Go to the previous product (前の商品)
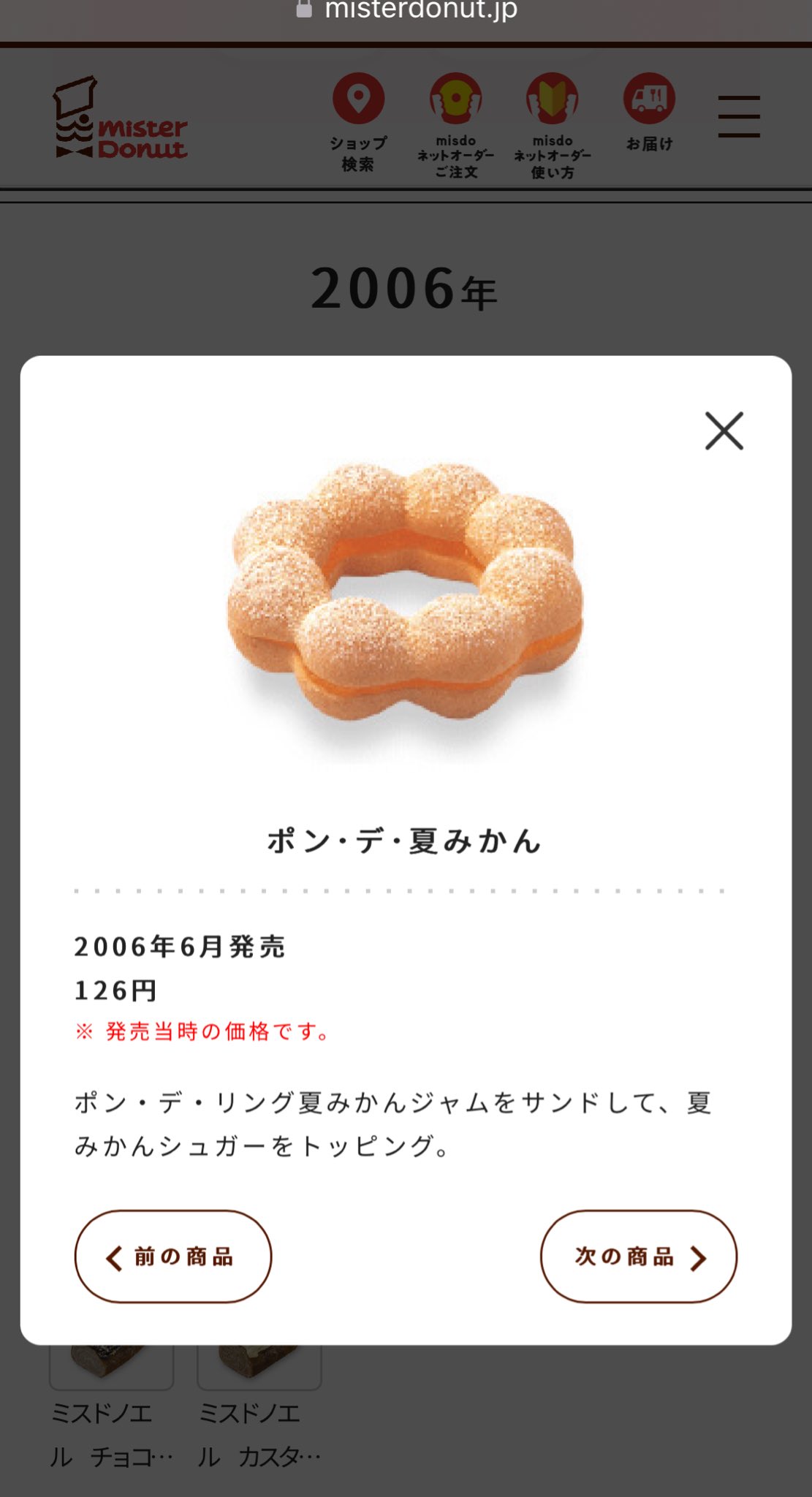Image resolution: width=812 pixels, height=1497 pixels. tap(173, 1257)
